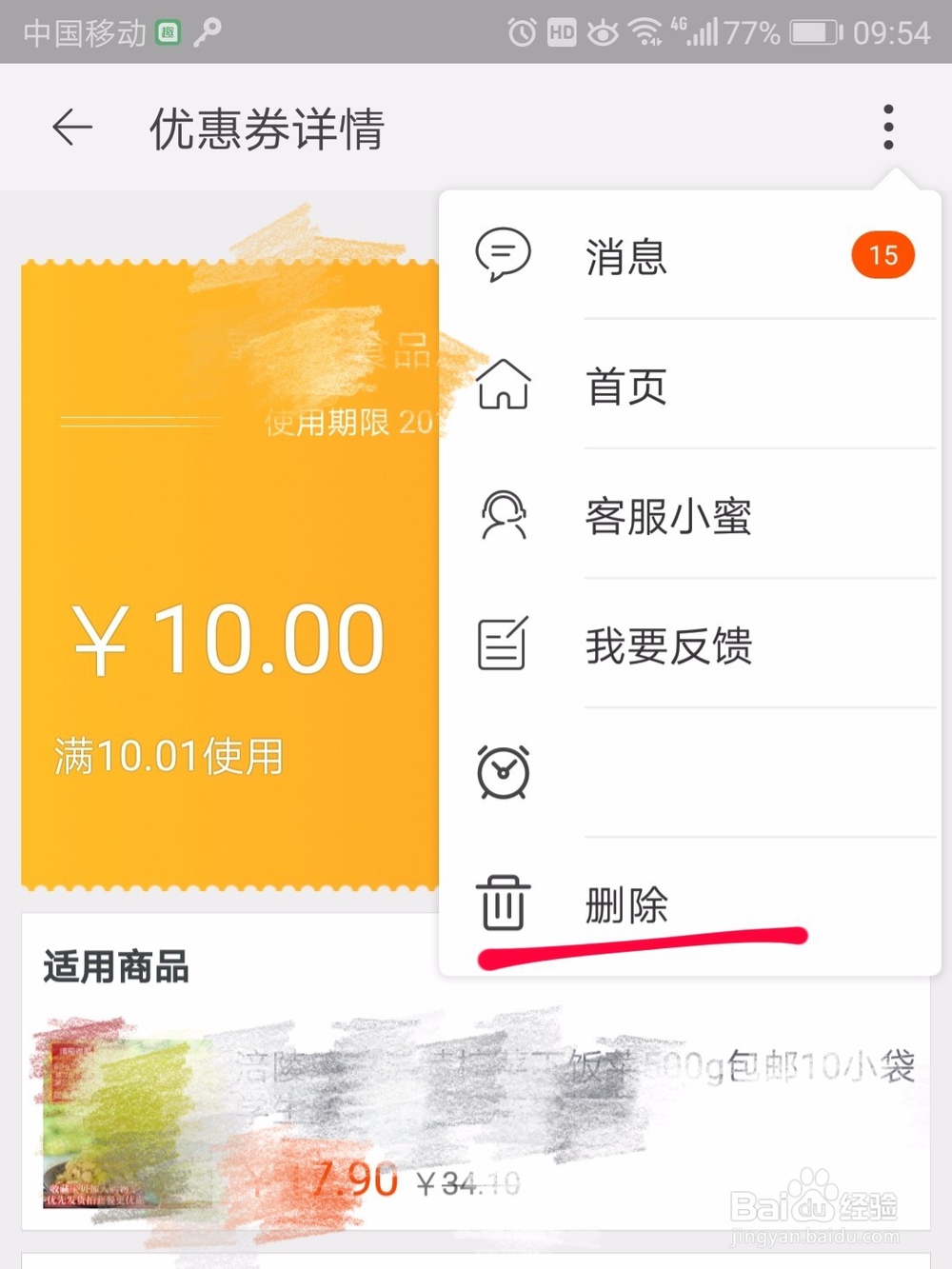Tap the feedback note icon beside 我要反馈
952x1269 pixels.
505,645
